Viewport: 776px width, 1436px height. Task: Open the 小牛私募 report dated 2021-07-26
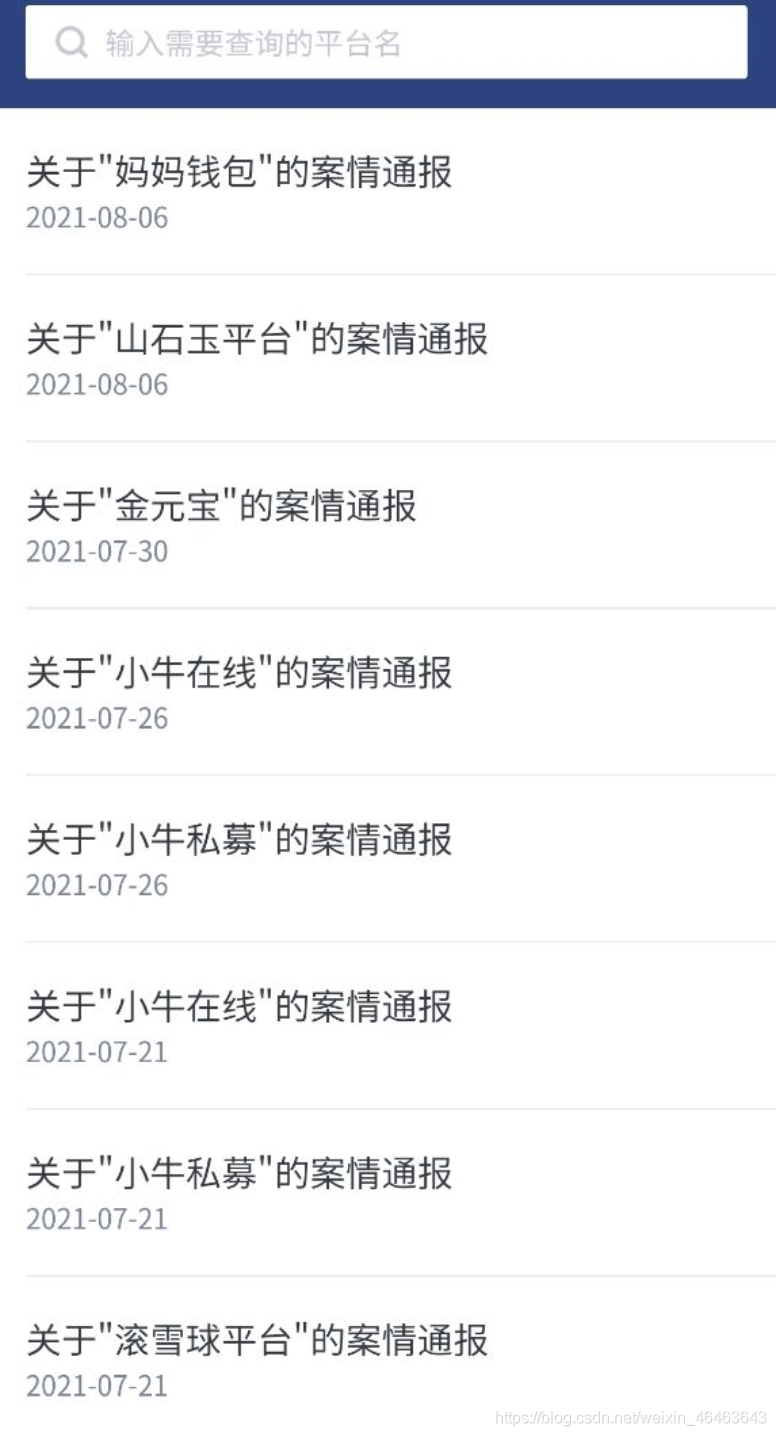pyautogui.click(x=238, y=840)
